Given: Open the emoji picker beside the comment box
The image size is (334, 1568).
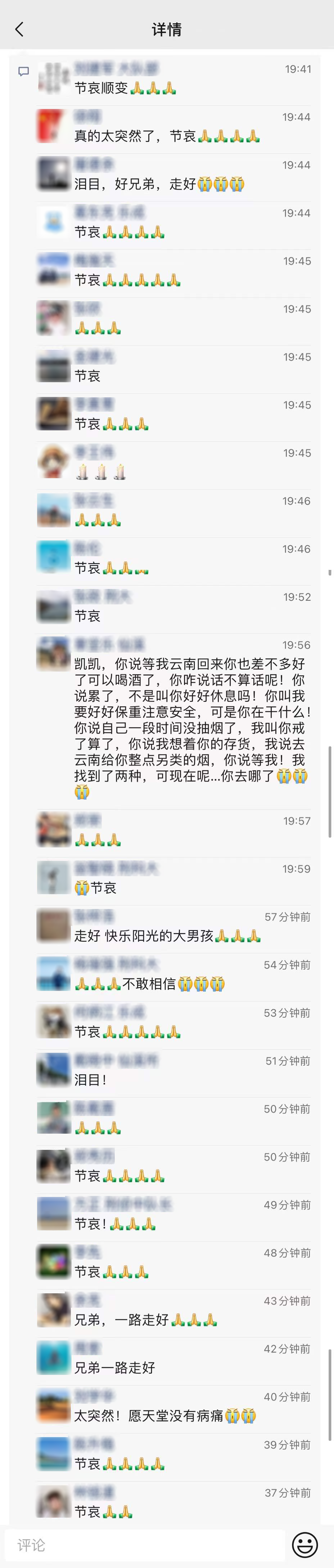Looking at the screenshot, I should 305,1545.
